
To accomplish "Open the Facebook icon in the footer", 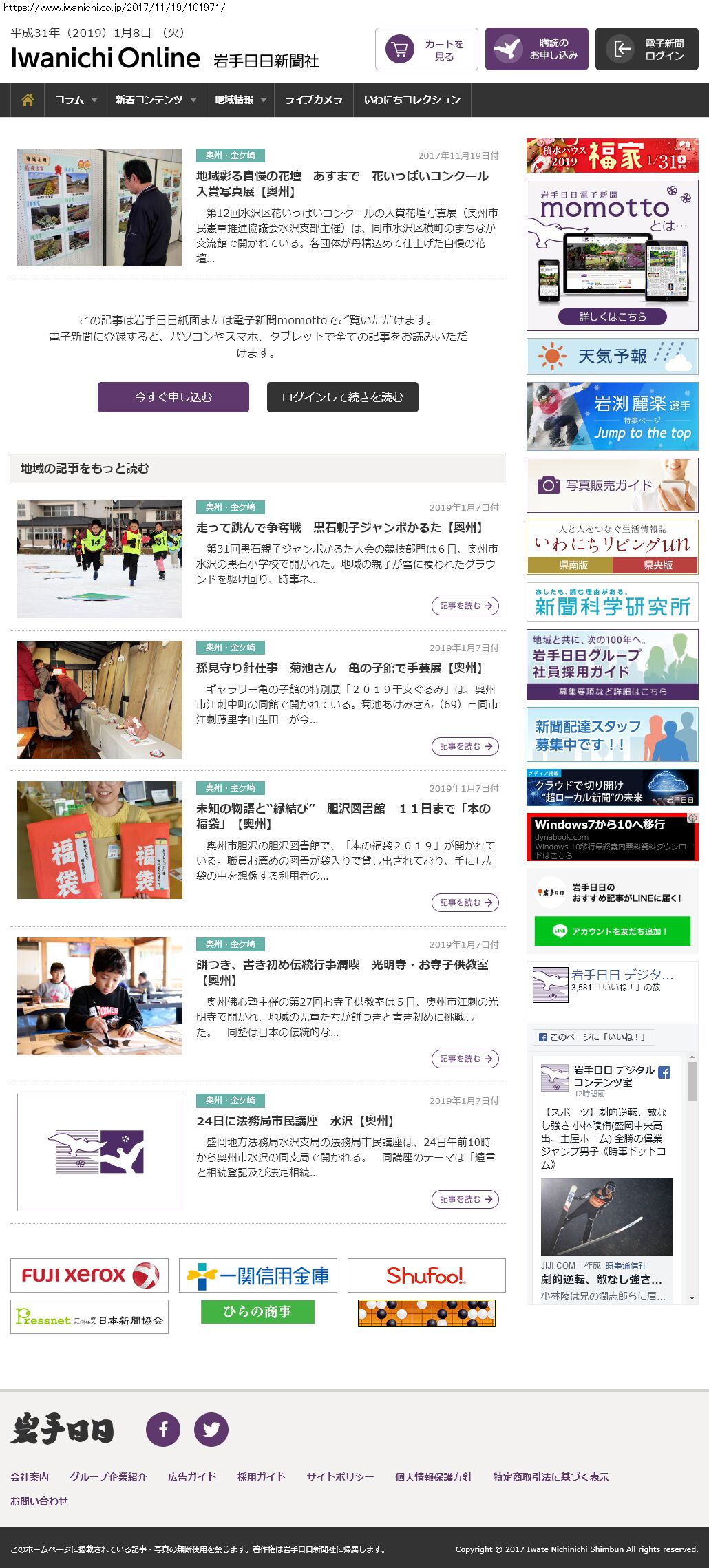I will coord(163,1429).
